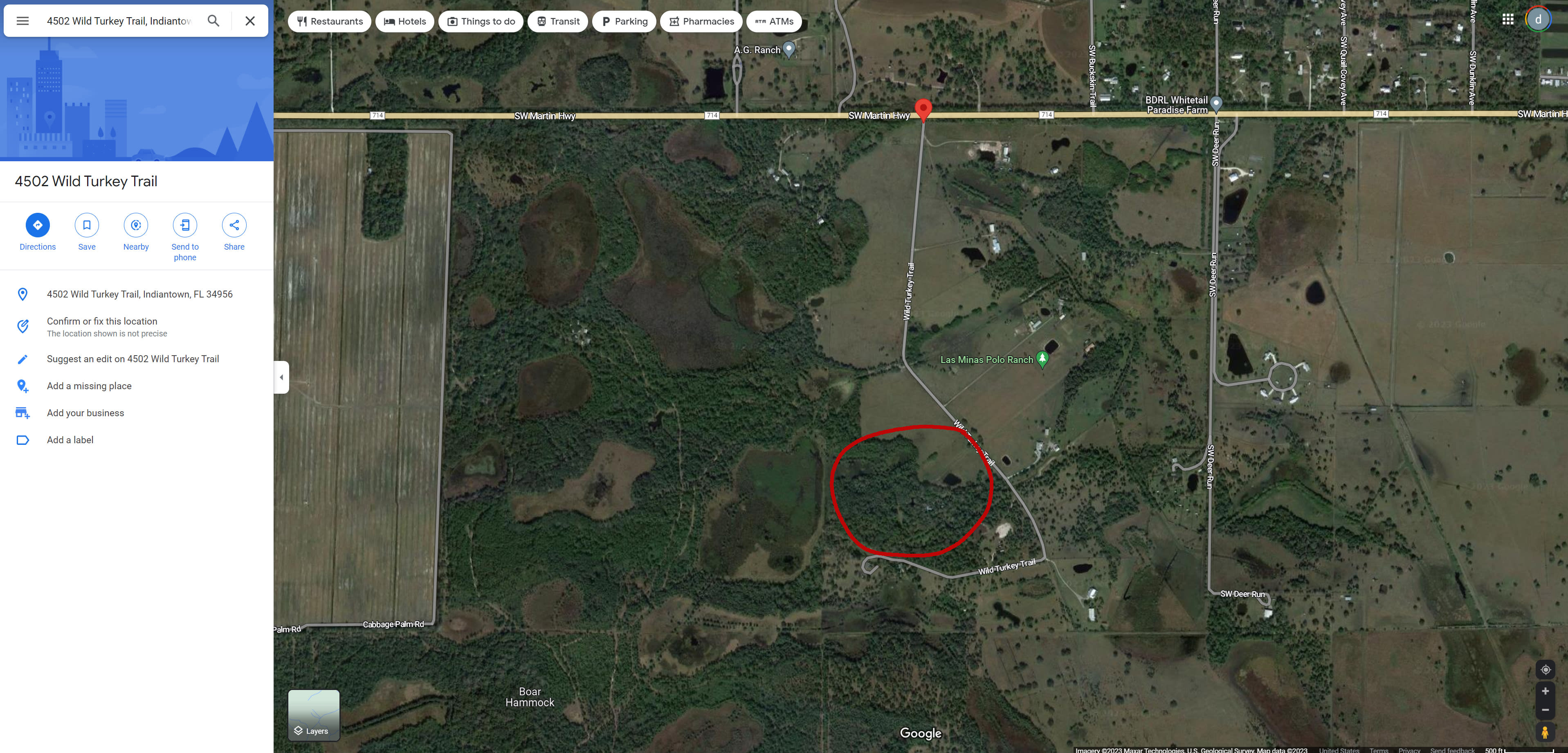Open Add your business

coord(85,413)
